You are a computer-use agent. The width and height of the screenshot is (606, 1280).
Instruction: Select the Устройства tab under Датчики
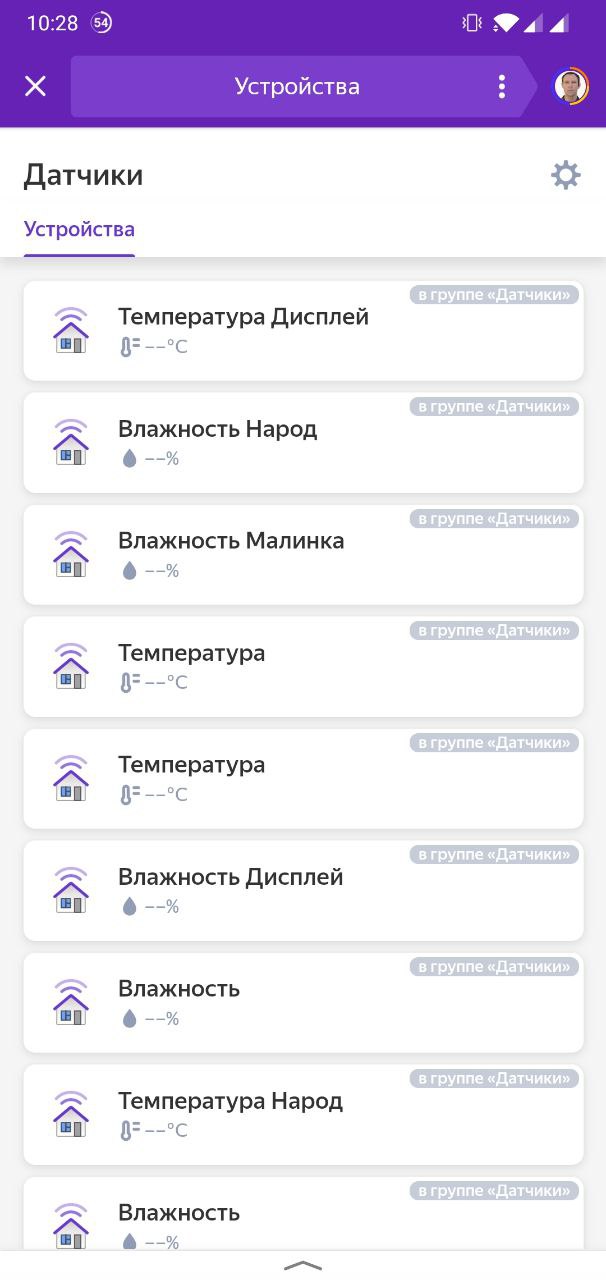(x=79, y=230)
